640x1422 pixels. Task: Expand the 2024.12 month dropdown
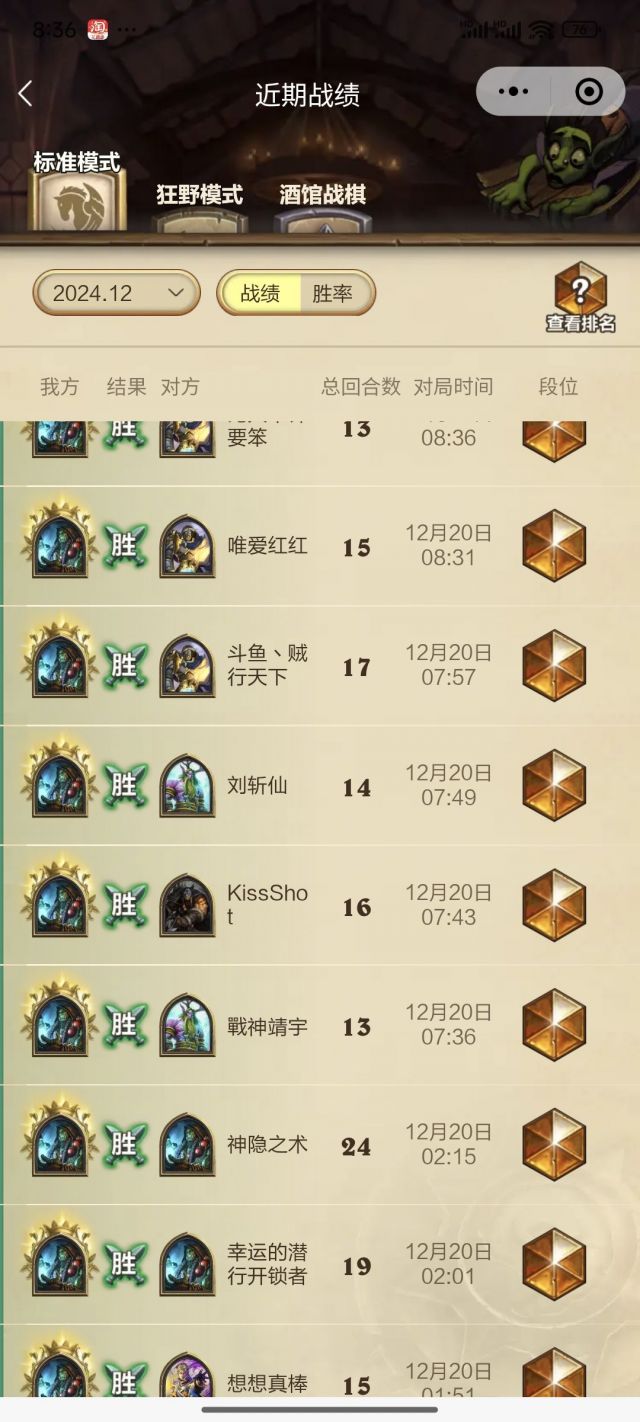pyautogui.click(x=117, y=293)
